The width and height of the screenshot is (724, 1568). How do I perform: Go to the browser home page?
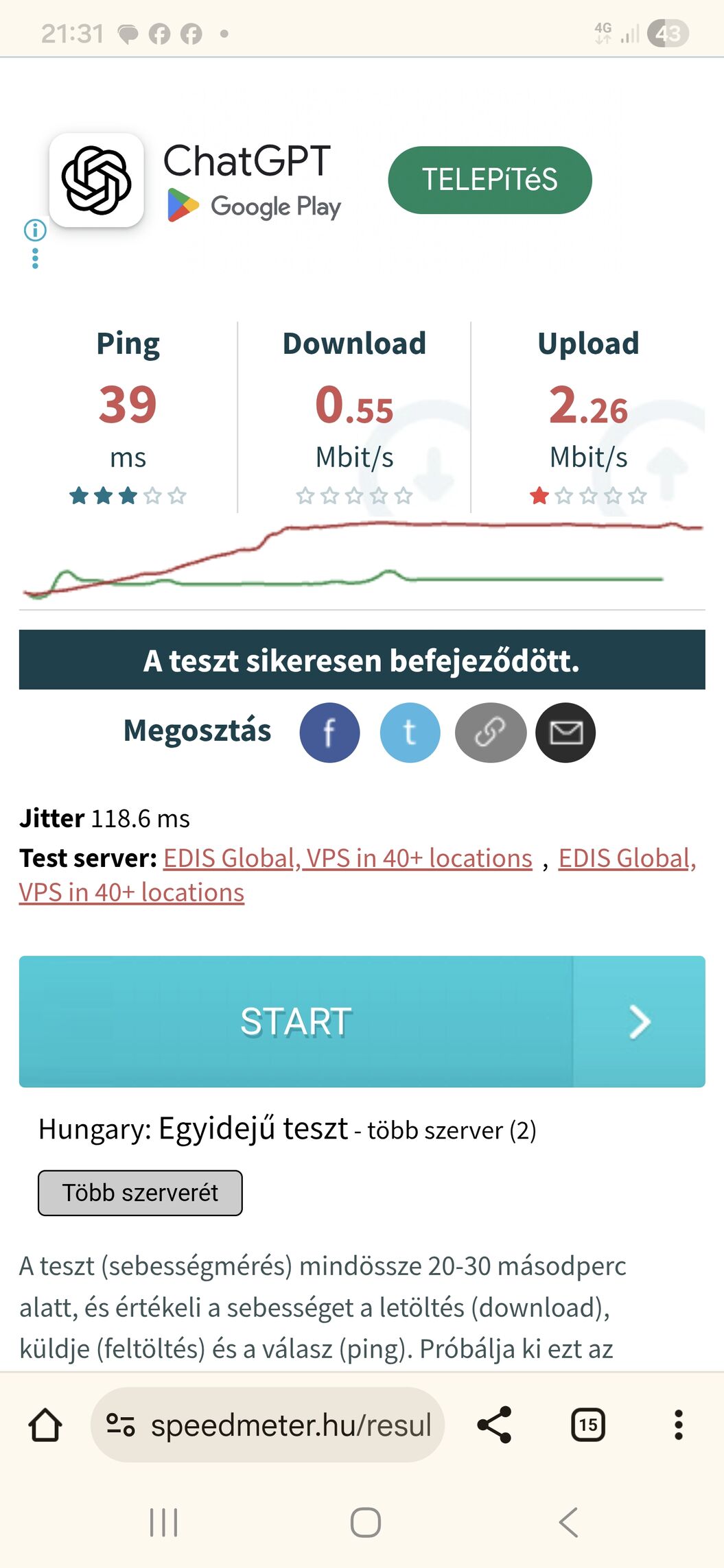click(x=45, y=1425)
